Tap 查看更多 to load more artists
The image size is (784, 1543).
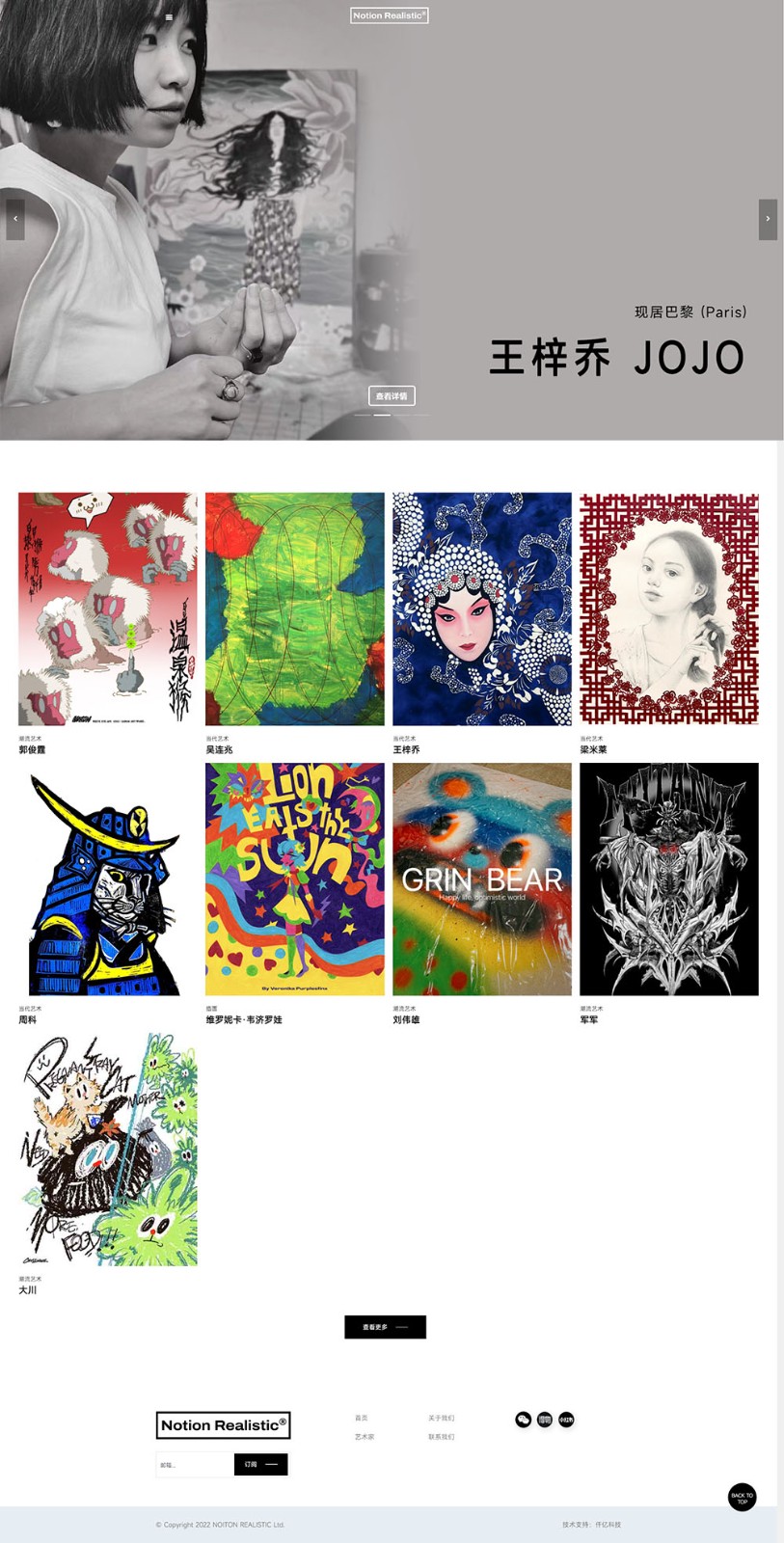tap(385, 1327)
